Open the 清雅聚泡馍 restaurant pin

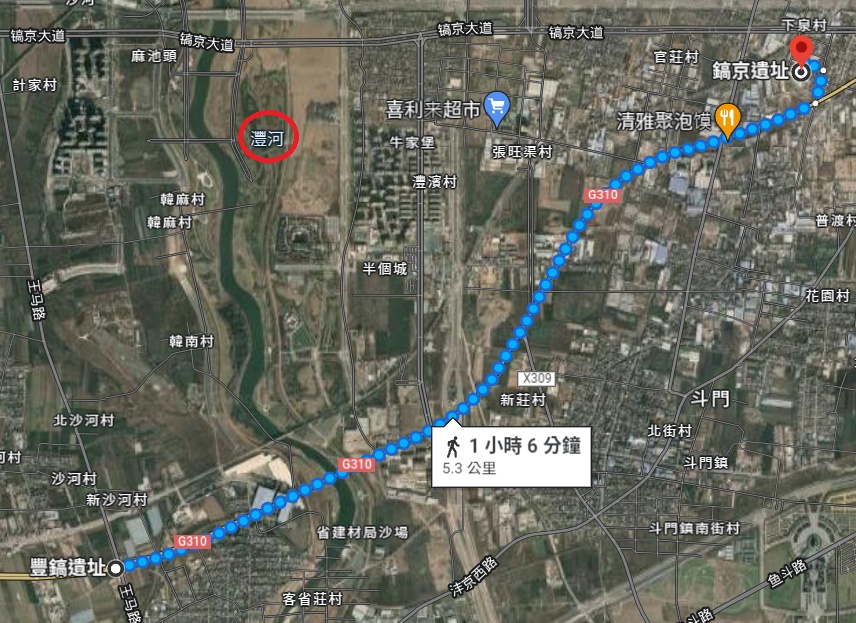[728, 118]
